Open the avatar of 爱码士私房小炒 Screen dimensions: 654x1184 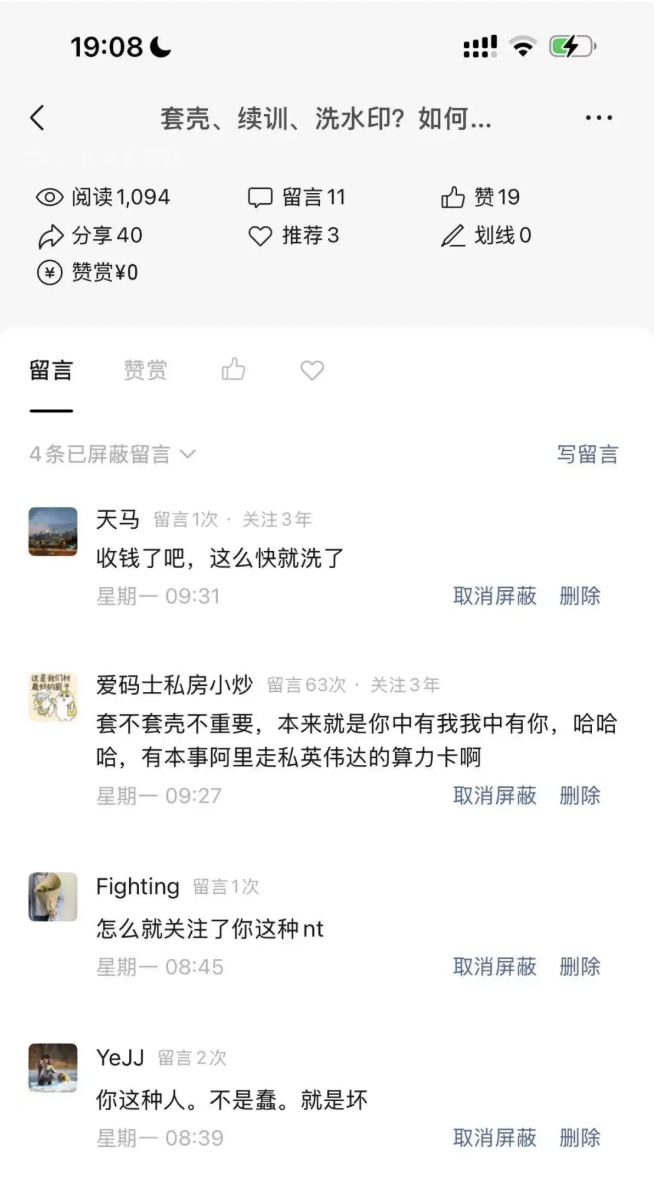53,697
